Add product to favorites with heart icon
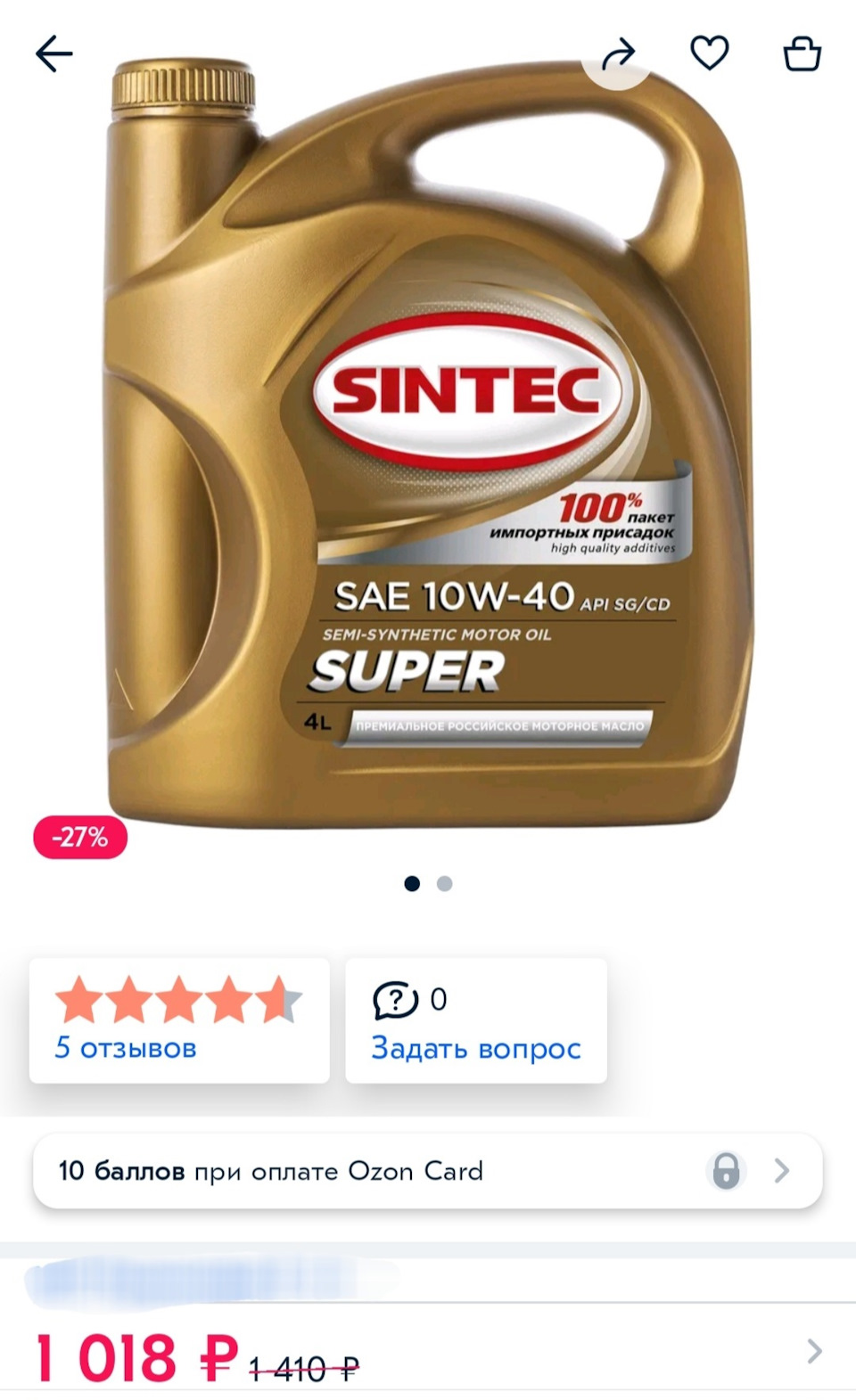Image resolution: width=856 pixels, height=1400 pixels. (x=710, y=53)
